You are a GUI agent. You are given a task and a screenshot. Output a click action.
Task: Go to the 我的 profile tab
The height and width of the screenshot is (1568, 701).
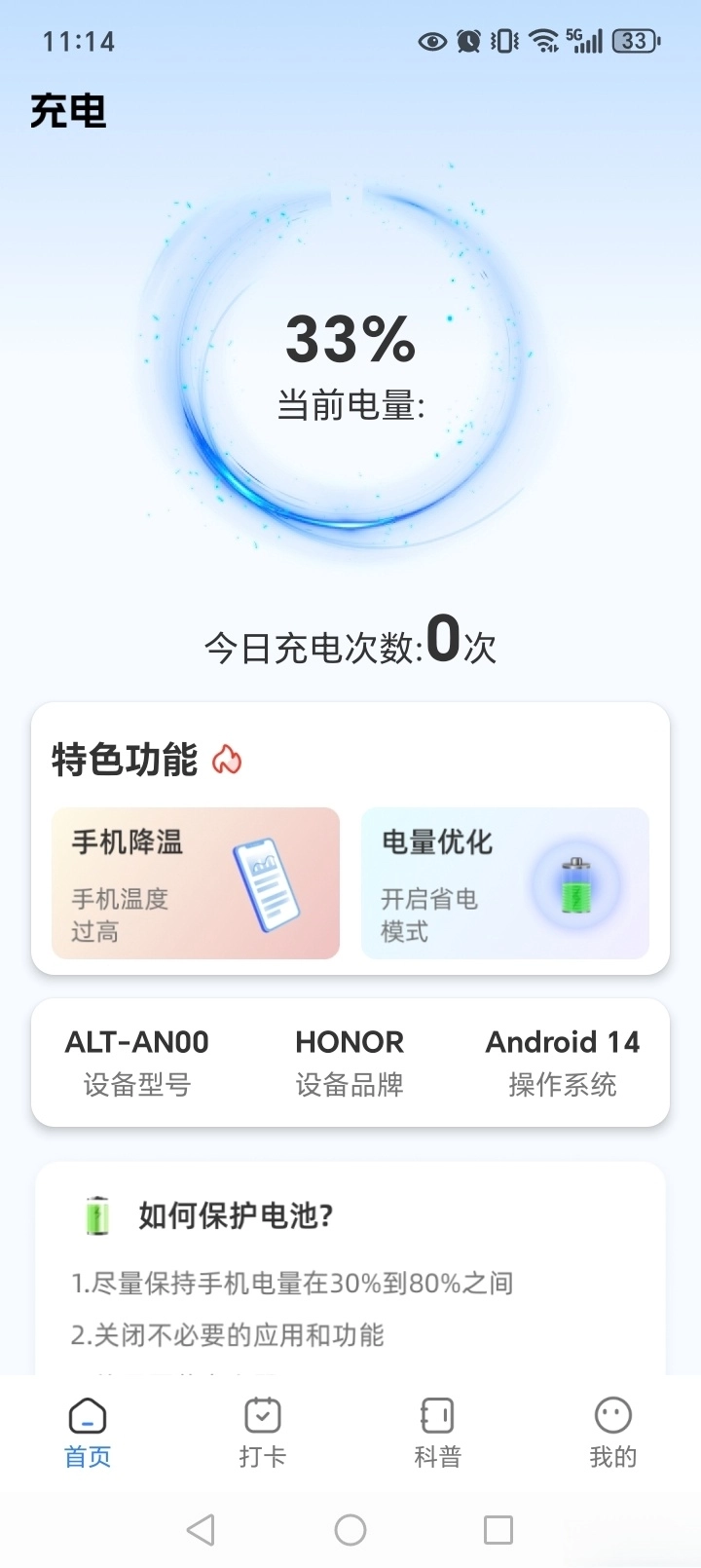[x=612, y=1433]
